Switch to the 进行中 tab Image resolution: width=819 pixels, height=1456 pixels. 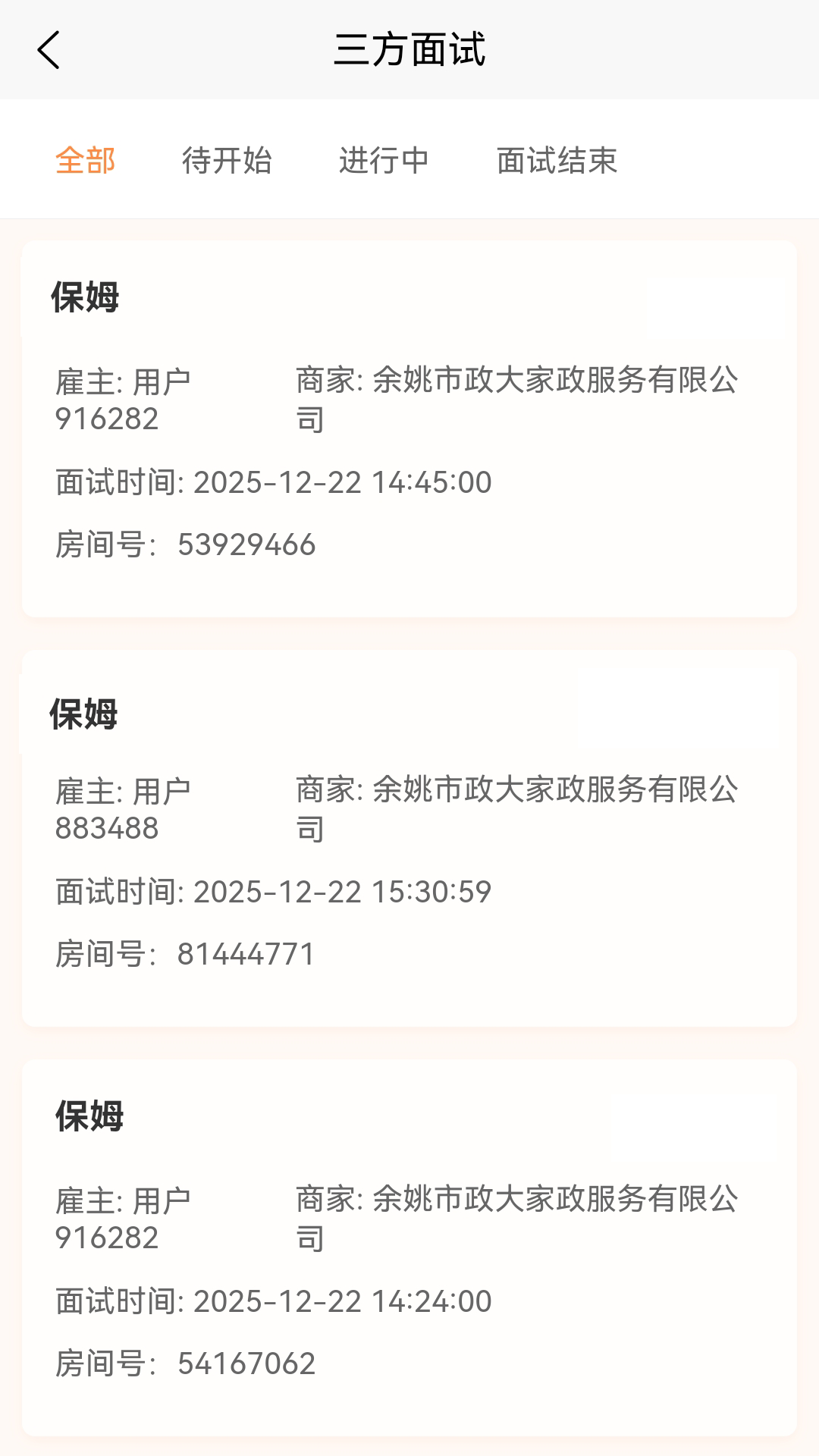(385, 160)
